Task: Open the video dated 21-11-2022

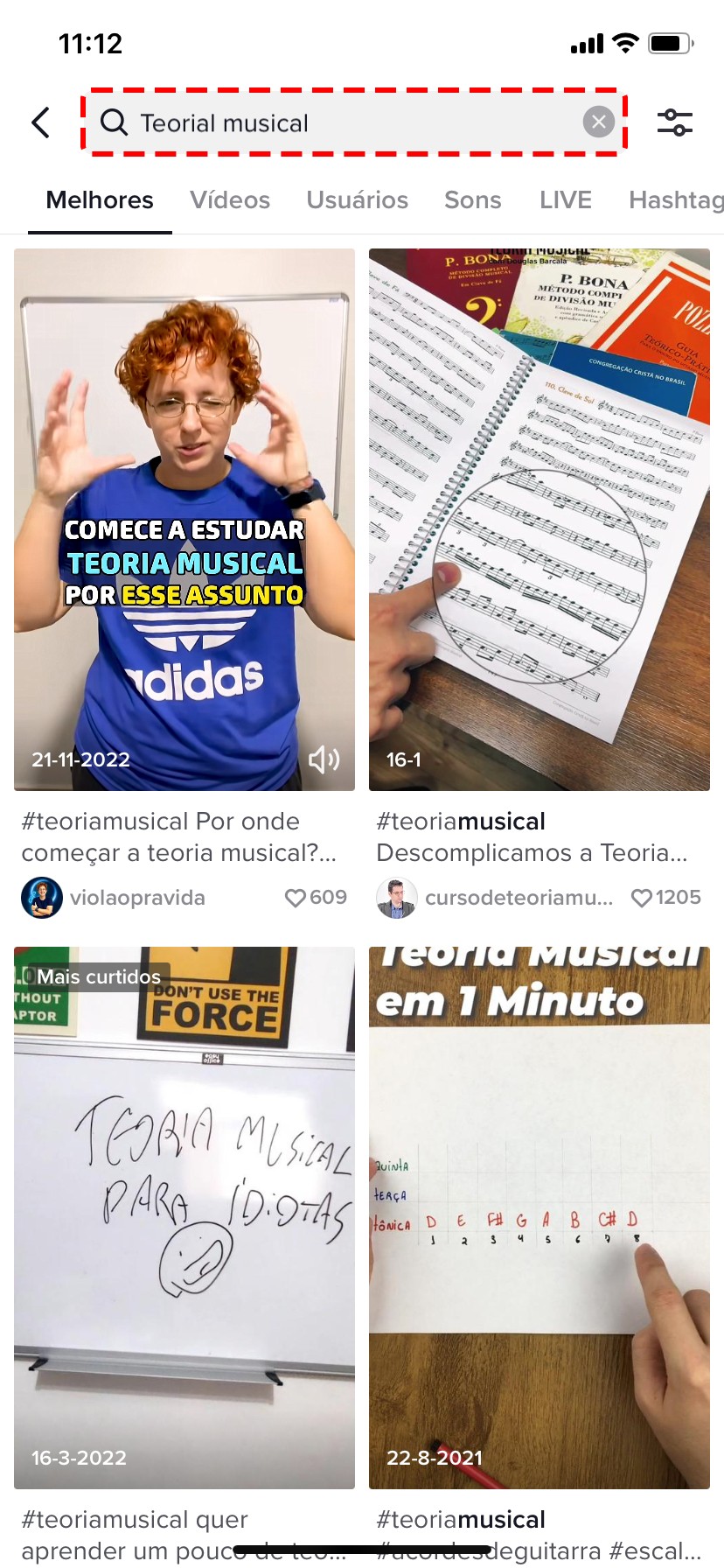Action: coord(184,520)
